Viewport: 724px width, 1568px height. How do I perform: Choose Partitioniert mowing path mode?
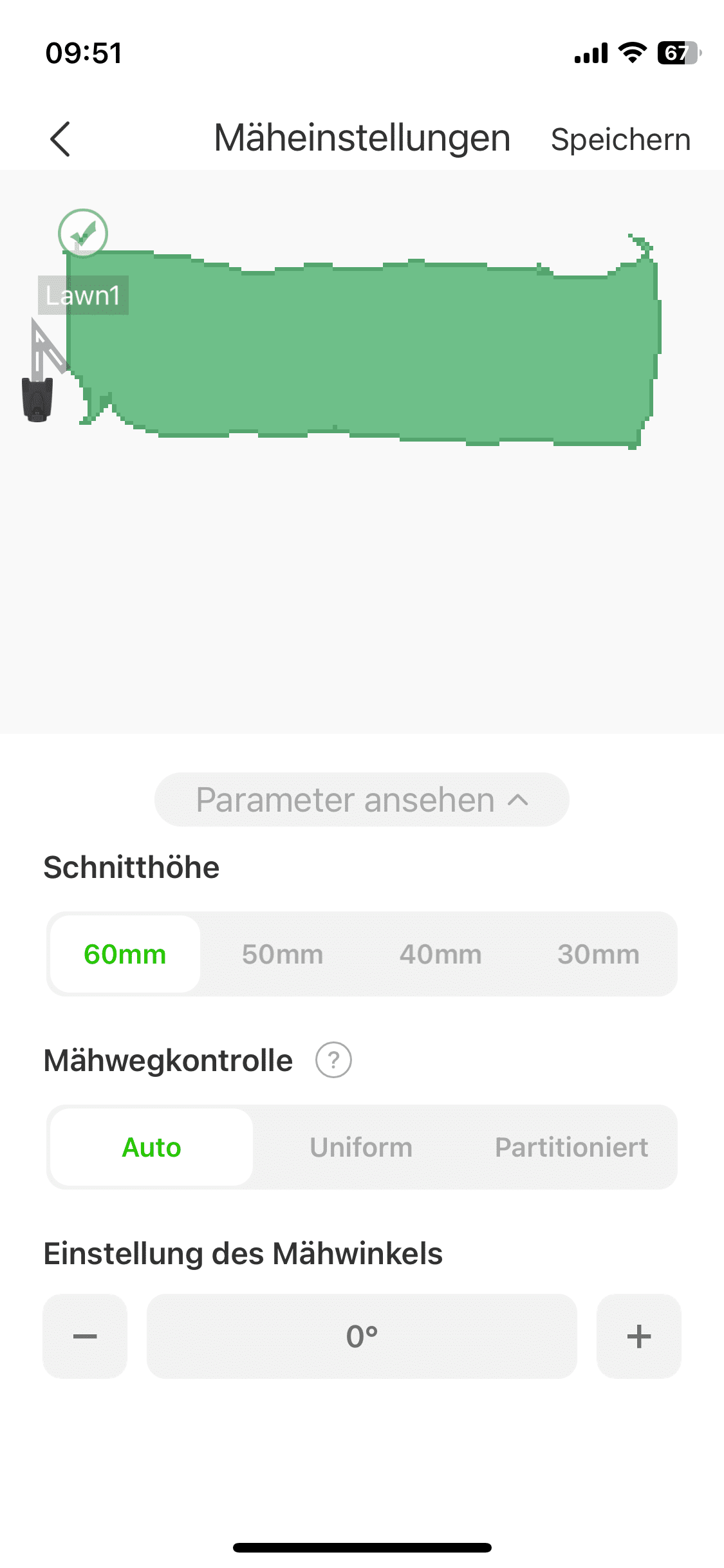[571, 1147]
